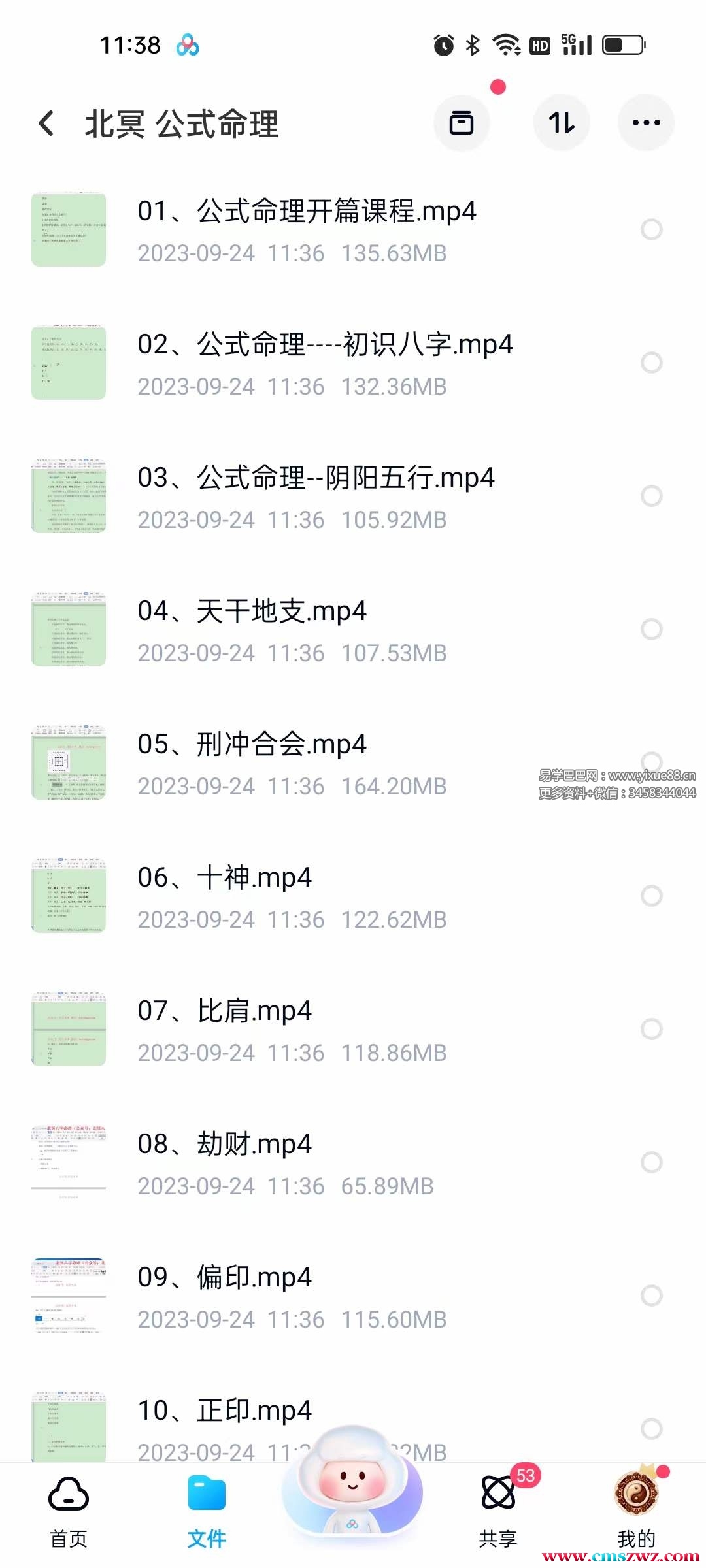Switch to the 我的 tab
This screenshot has width=706, height=1568.
click(636, 1511)
